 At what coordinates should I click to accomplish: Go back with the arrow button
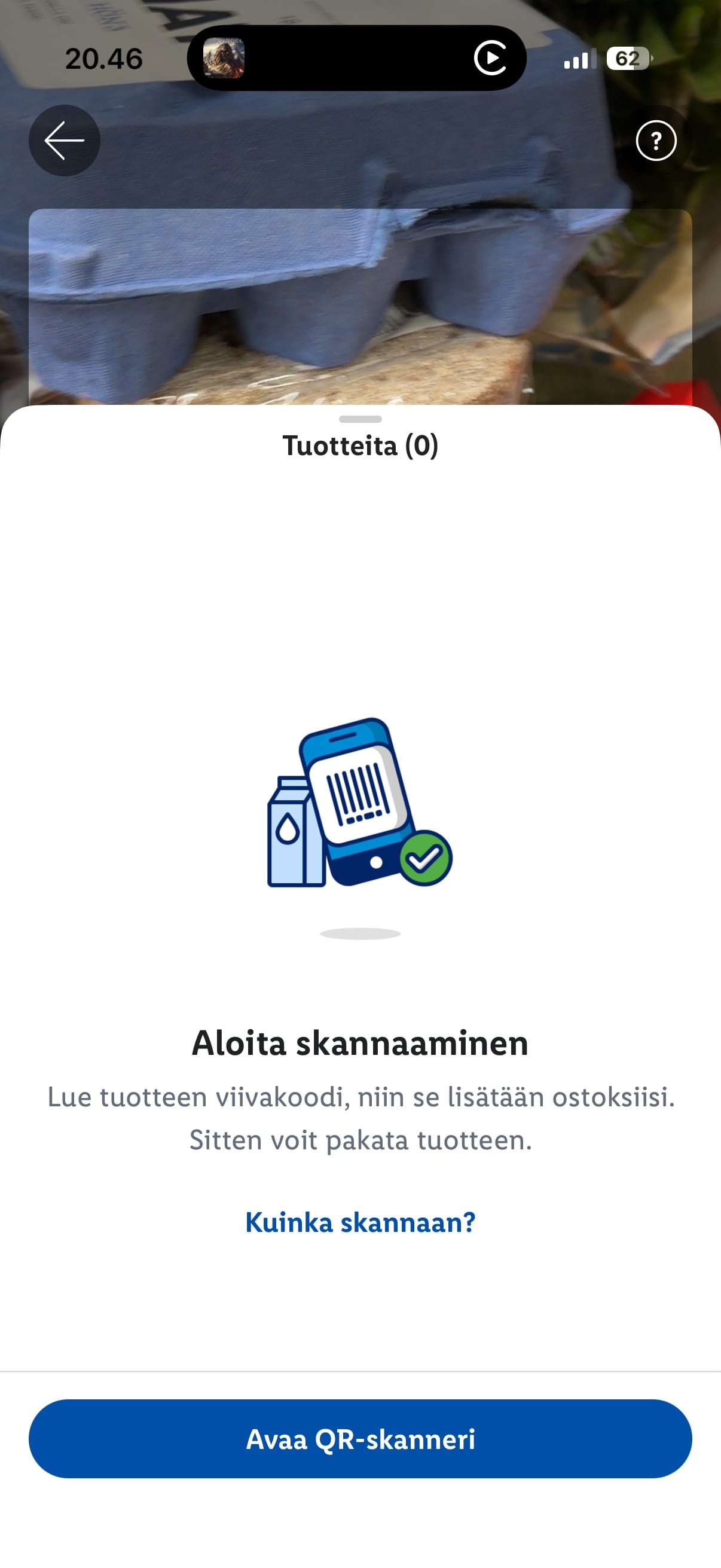click(65, 141)
